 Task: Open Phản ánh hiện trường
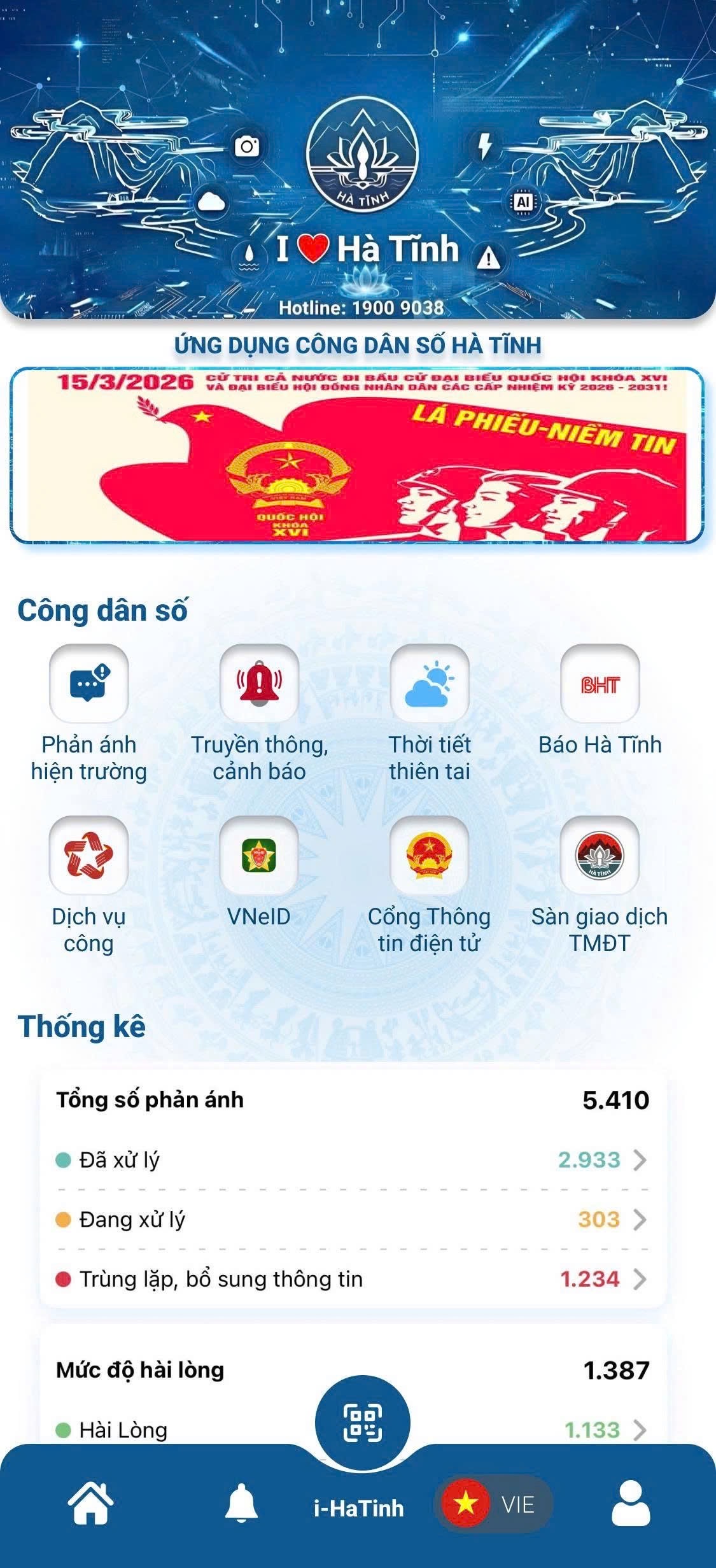point(89,683)
